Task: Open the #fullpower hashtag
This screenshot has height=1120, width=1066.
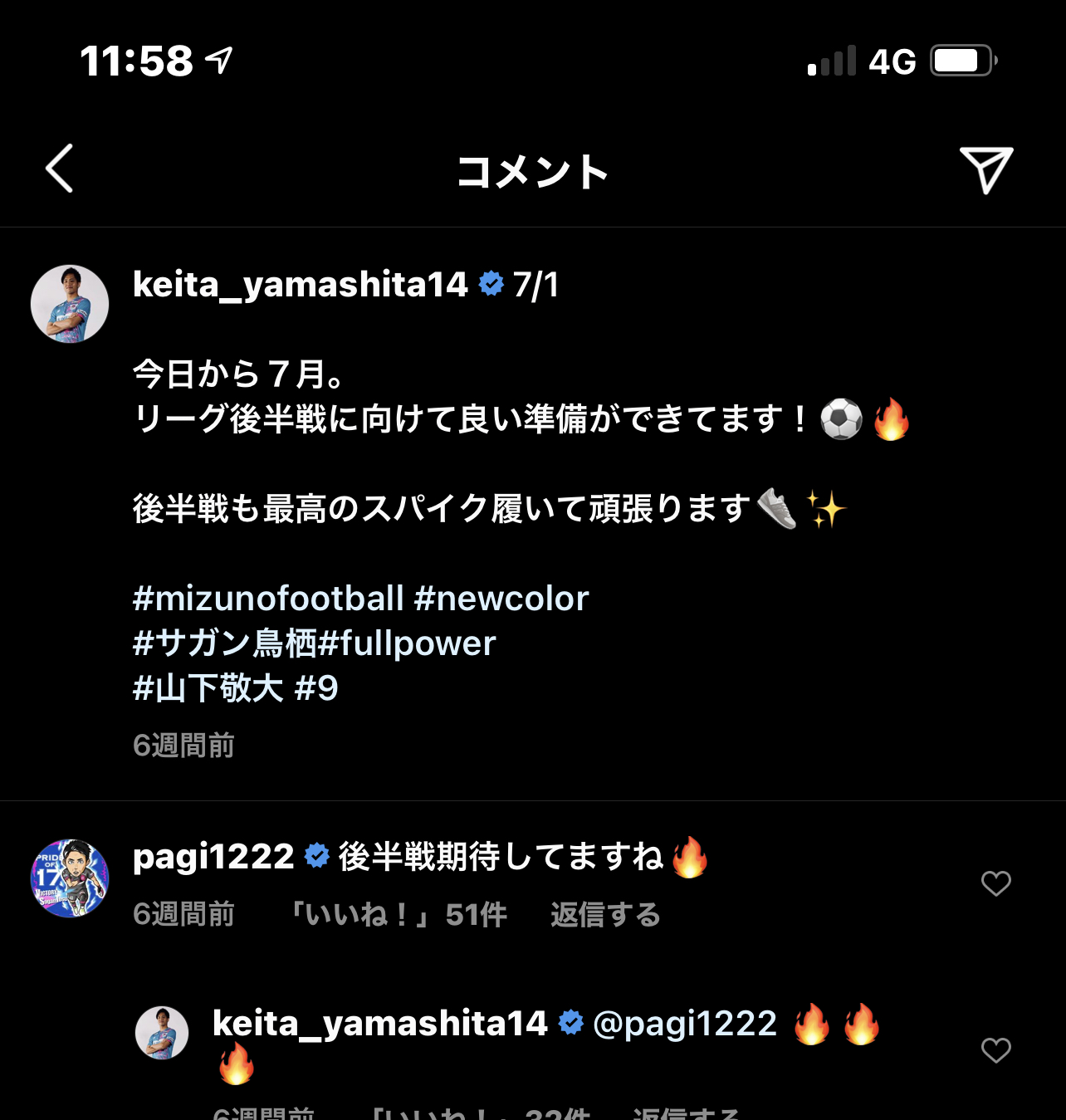Action: [x=407, y=643]
